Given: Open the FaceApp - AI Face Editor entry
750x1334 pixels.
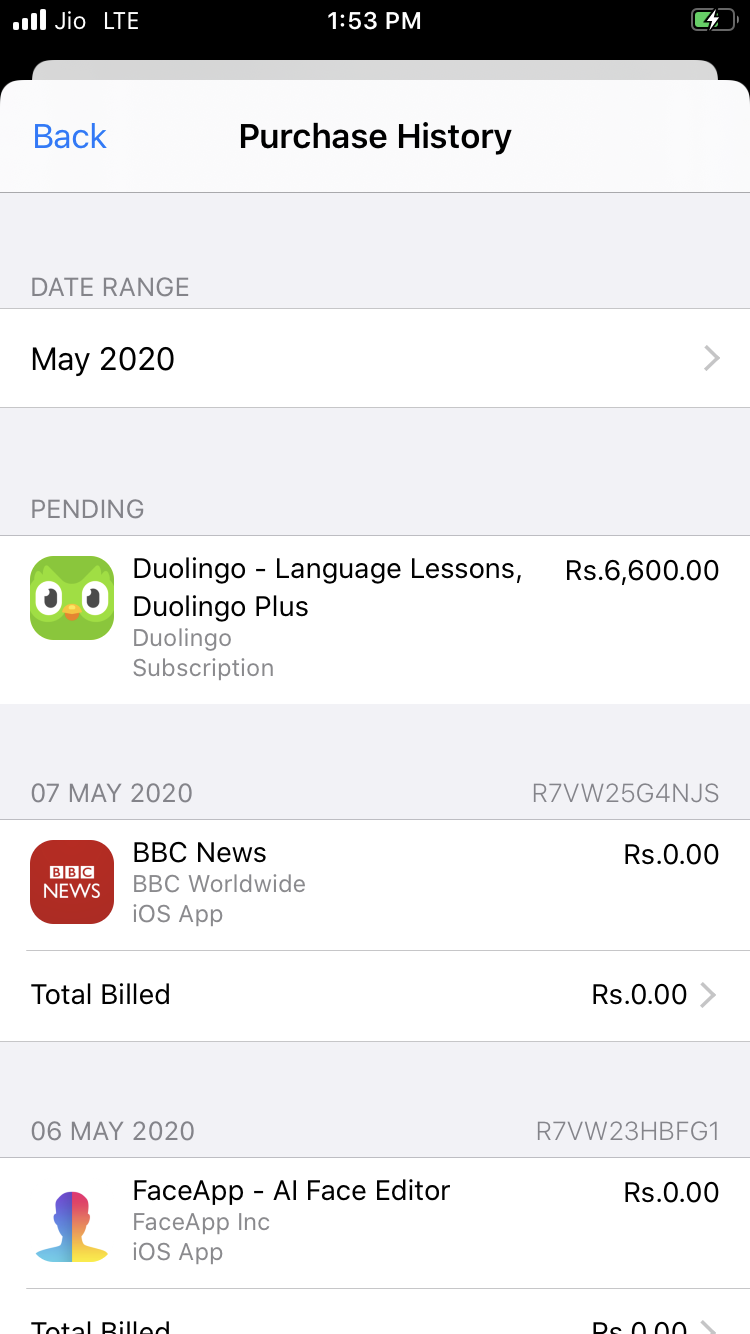Looking at the screenshot, I should click(x=375, y=1221).
